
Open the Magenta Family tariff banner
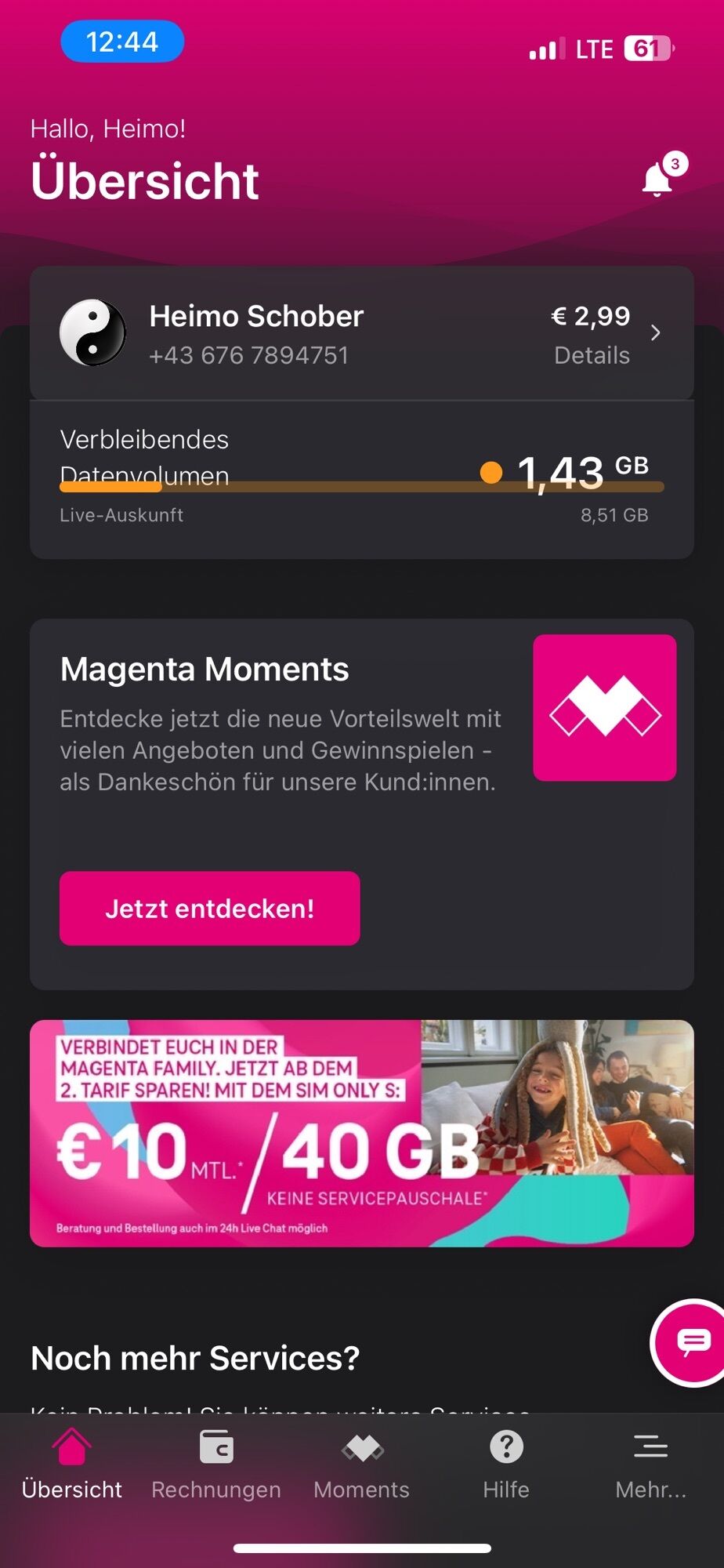361,1133
